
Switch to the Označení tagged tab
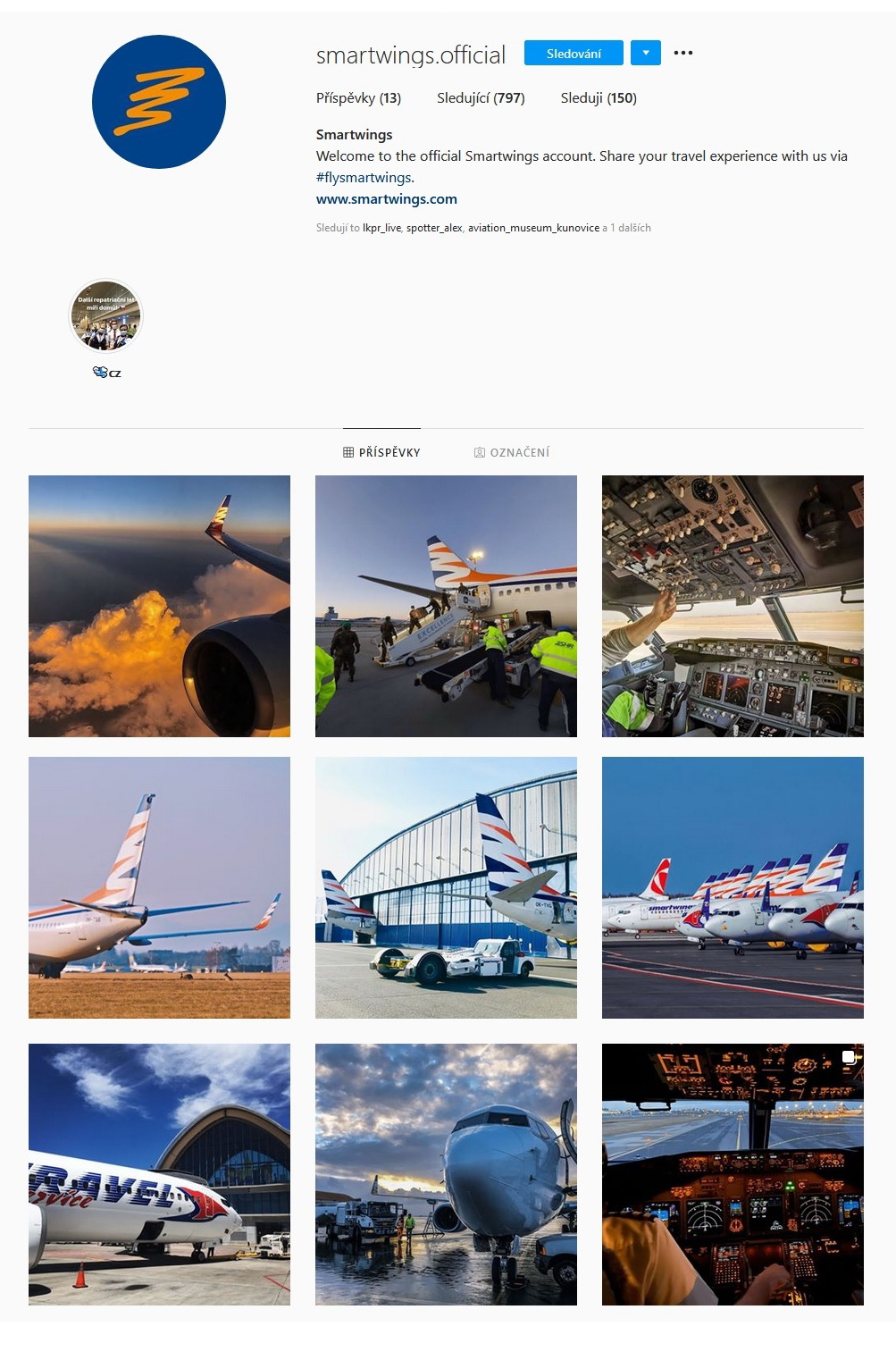pos(512,453)
